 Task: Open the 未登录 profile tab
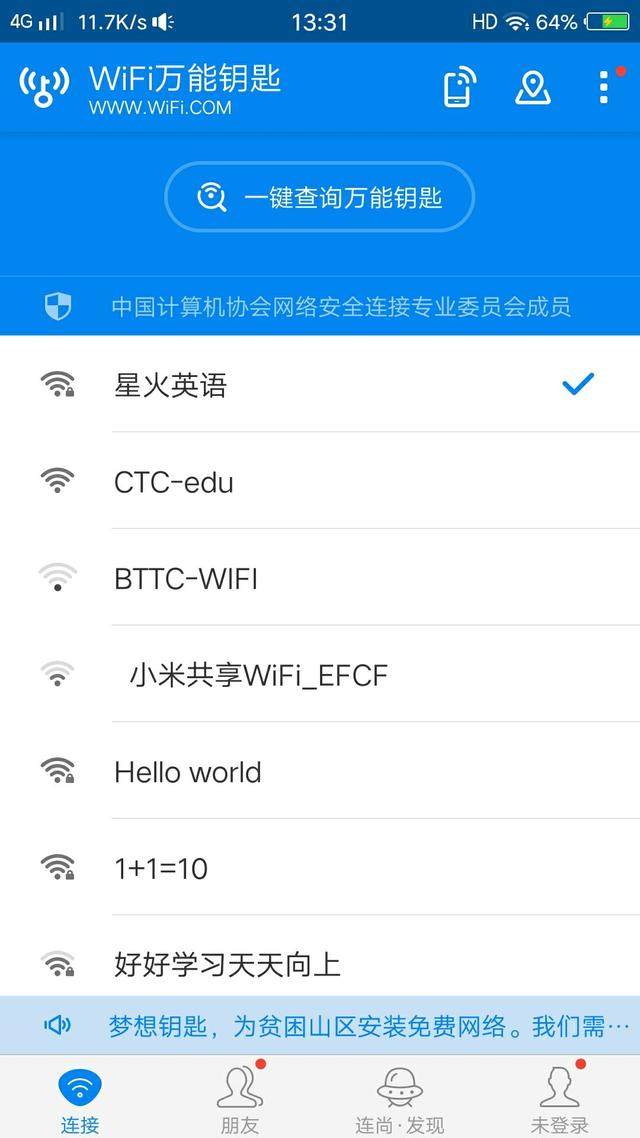560,1098
